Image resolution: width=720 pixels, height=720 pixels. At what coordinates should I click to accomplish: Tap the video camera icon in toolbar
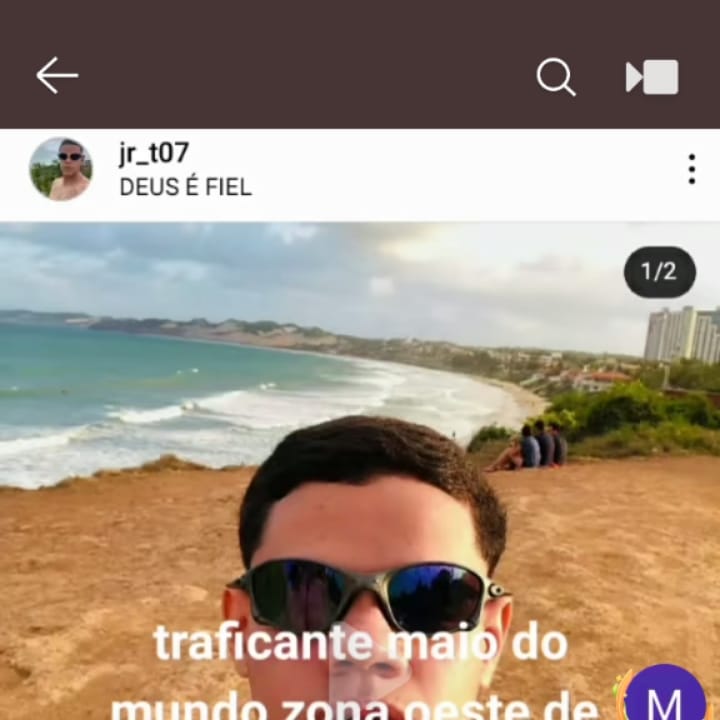652,77
